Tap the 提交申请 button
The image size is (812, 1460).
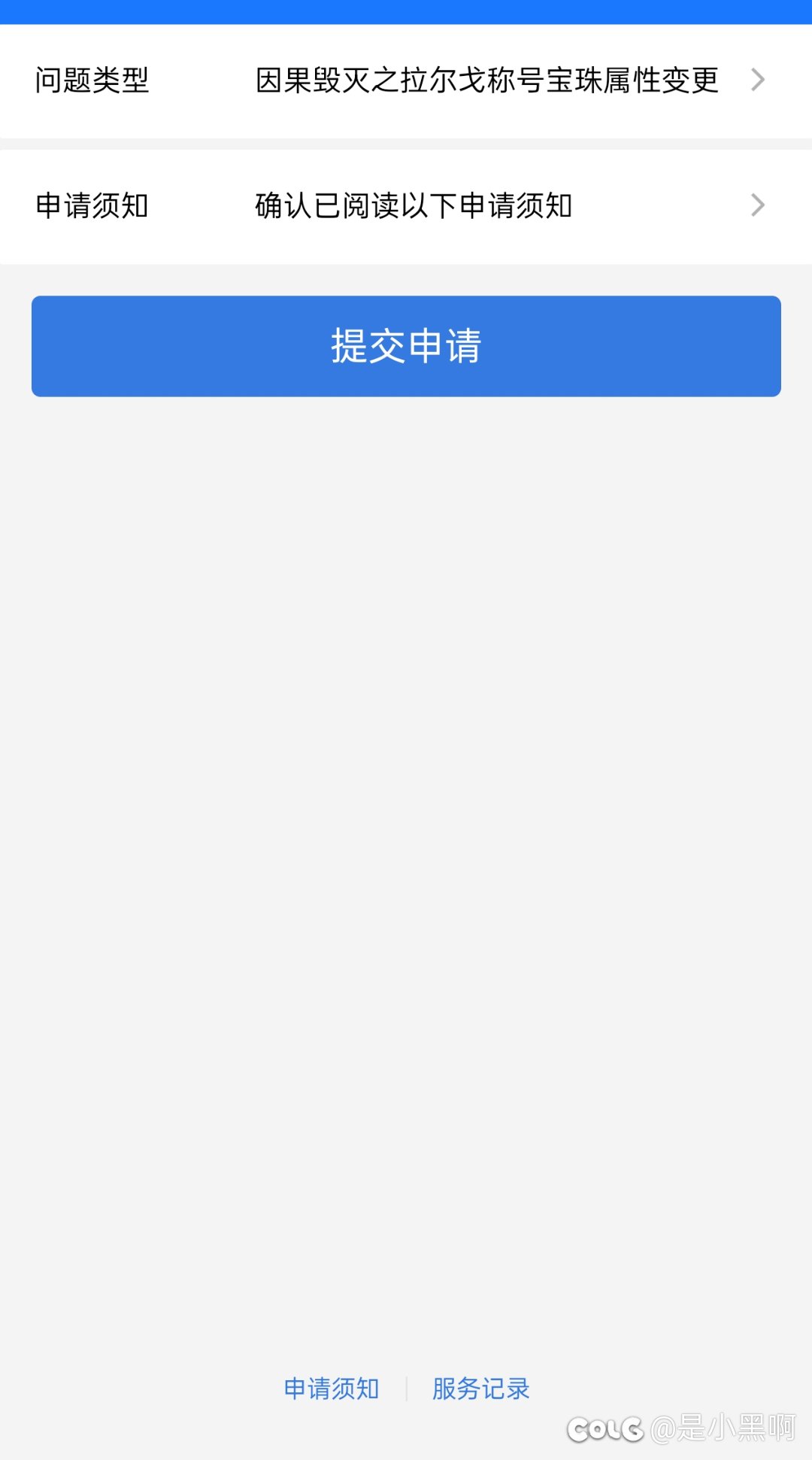[x=406, y=346]
